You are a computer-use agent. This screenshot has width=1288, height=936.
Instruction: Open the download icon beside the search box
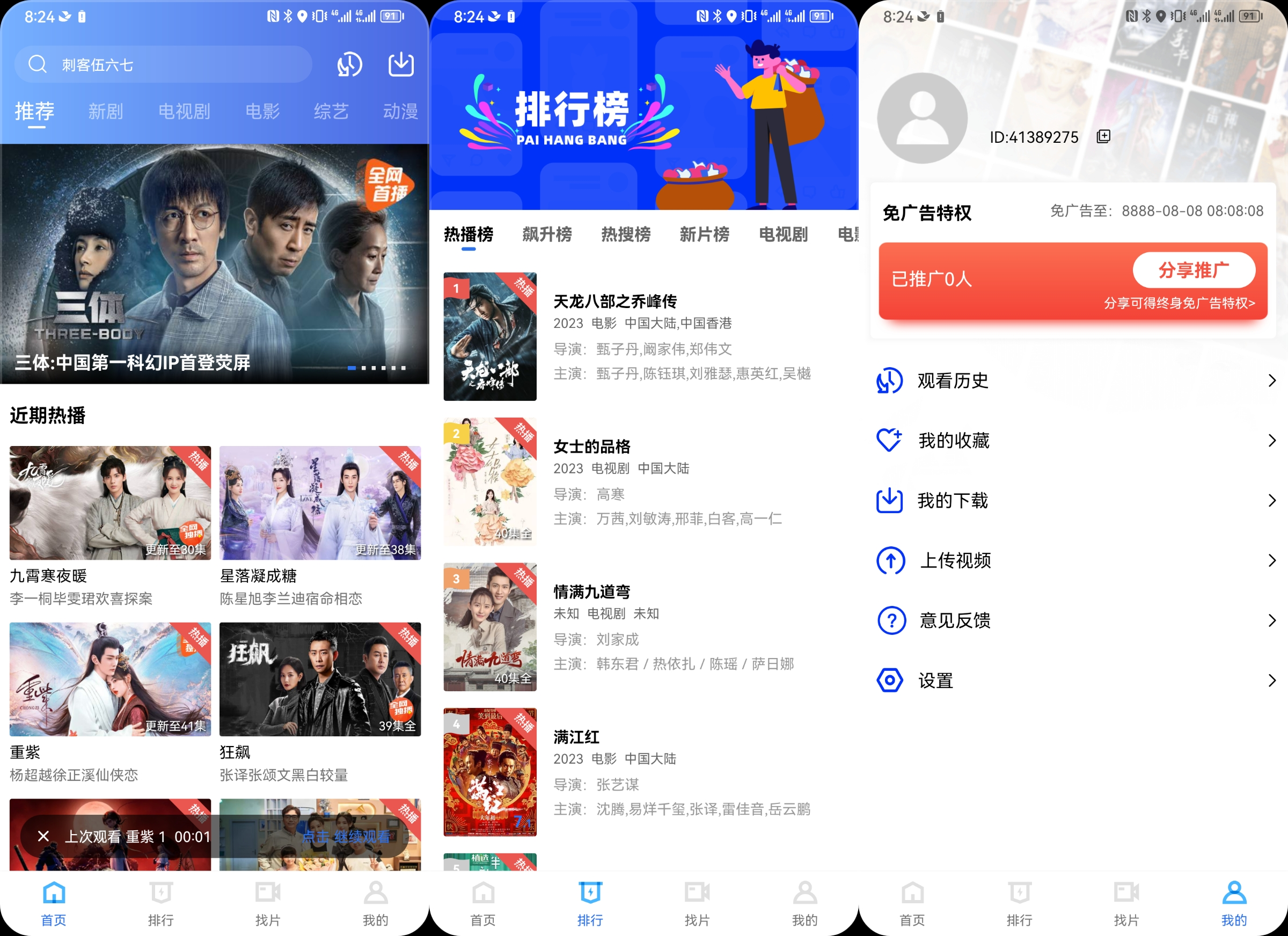click(400, 65)
